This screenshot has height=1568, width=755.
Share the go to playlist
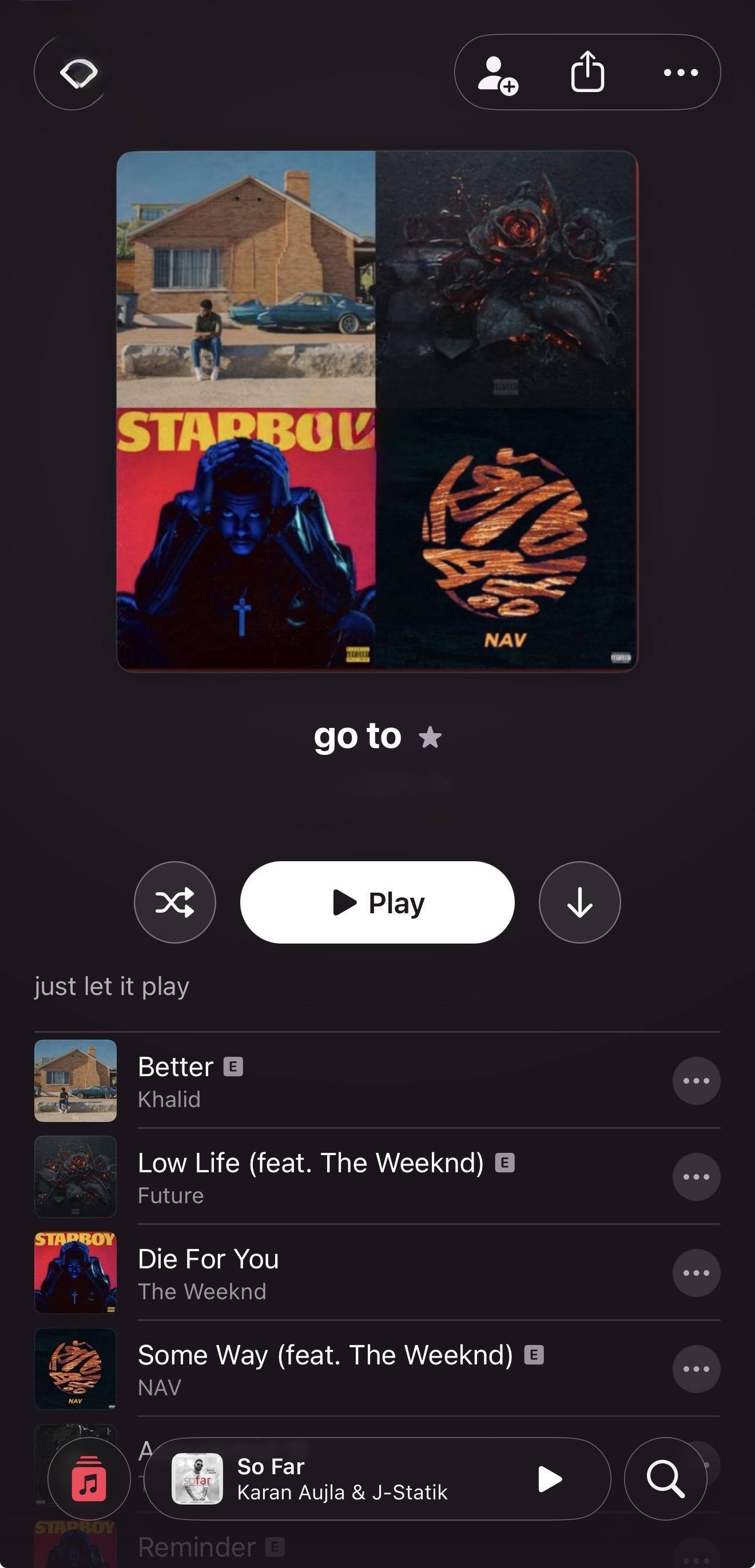pyautogui.click(x=587, y=73)
